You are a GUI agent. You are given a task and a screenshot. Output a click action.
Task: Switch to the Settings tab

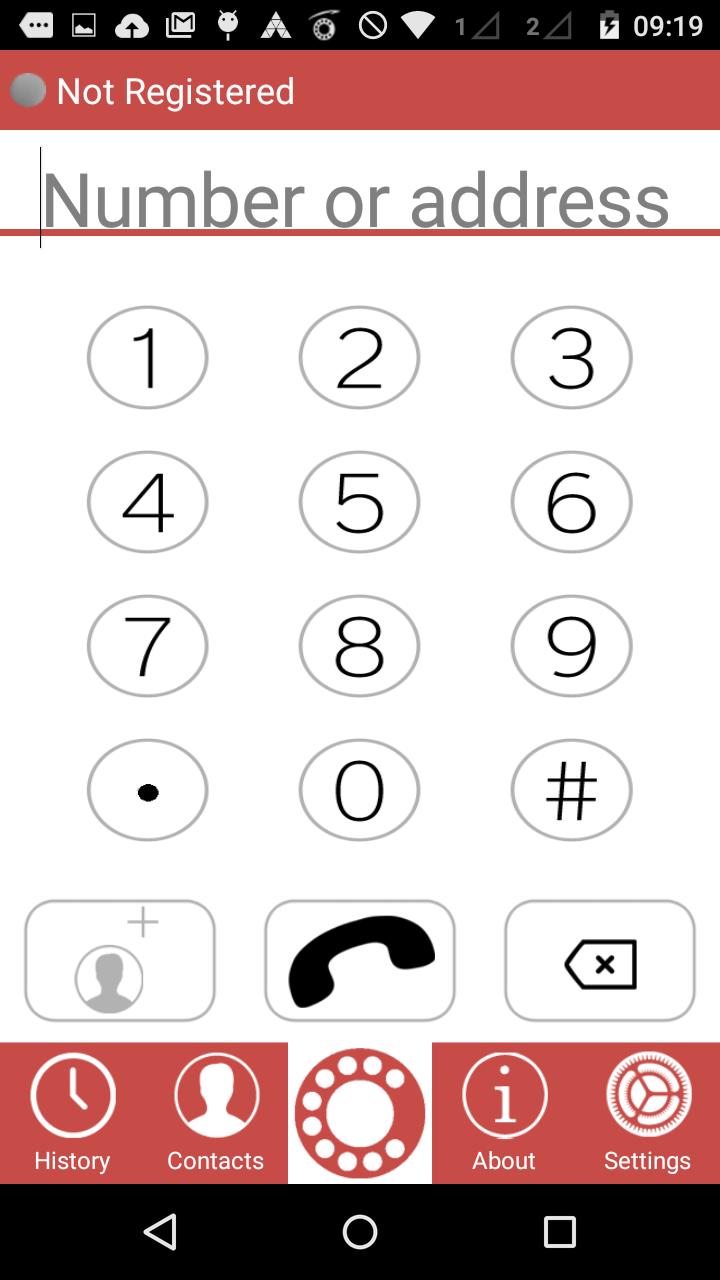(647, 1113)
